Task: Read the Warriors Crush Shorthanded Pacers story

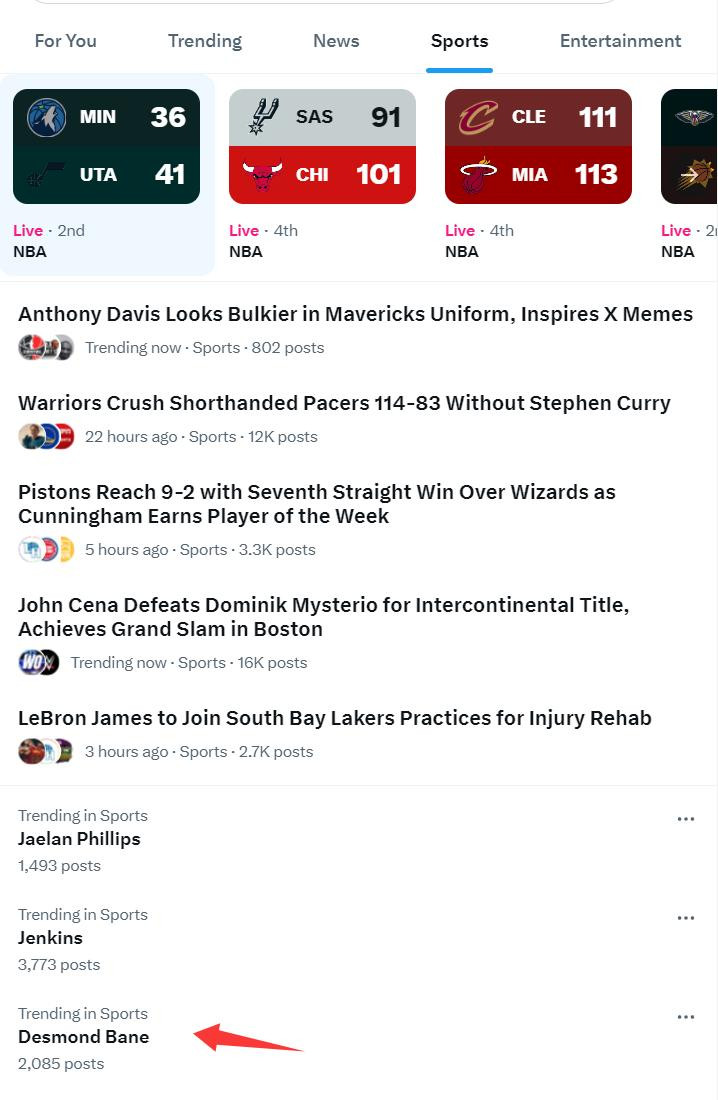Action: click(344, 403)
